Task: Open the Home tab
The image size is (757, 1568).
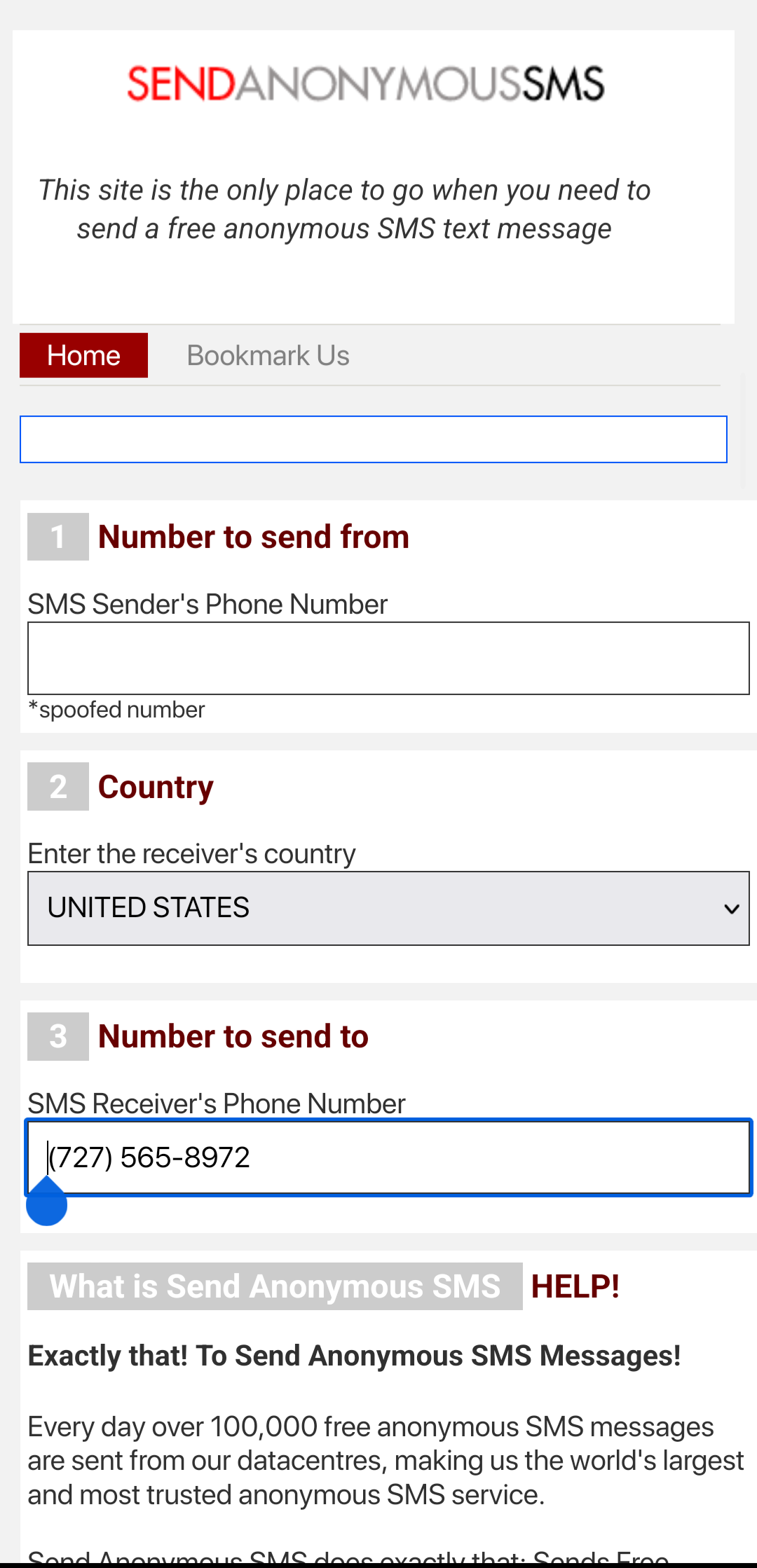Action: coord(83,355)
